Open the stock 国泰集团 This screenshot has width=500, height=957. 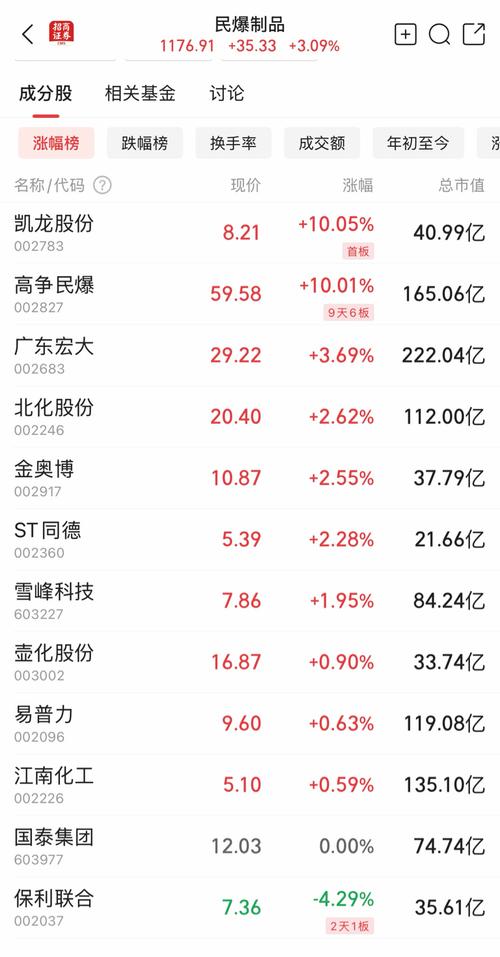(x=250, y=847)
